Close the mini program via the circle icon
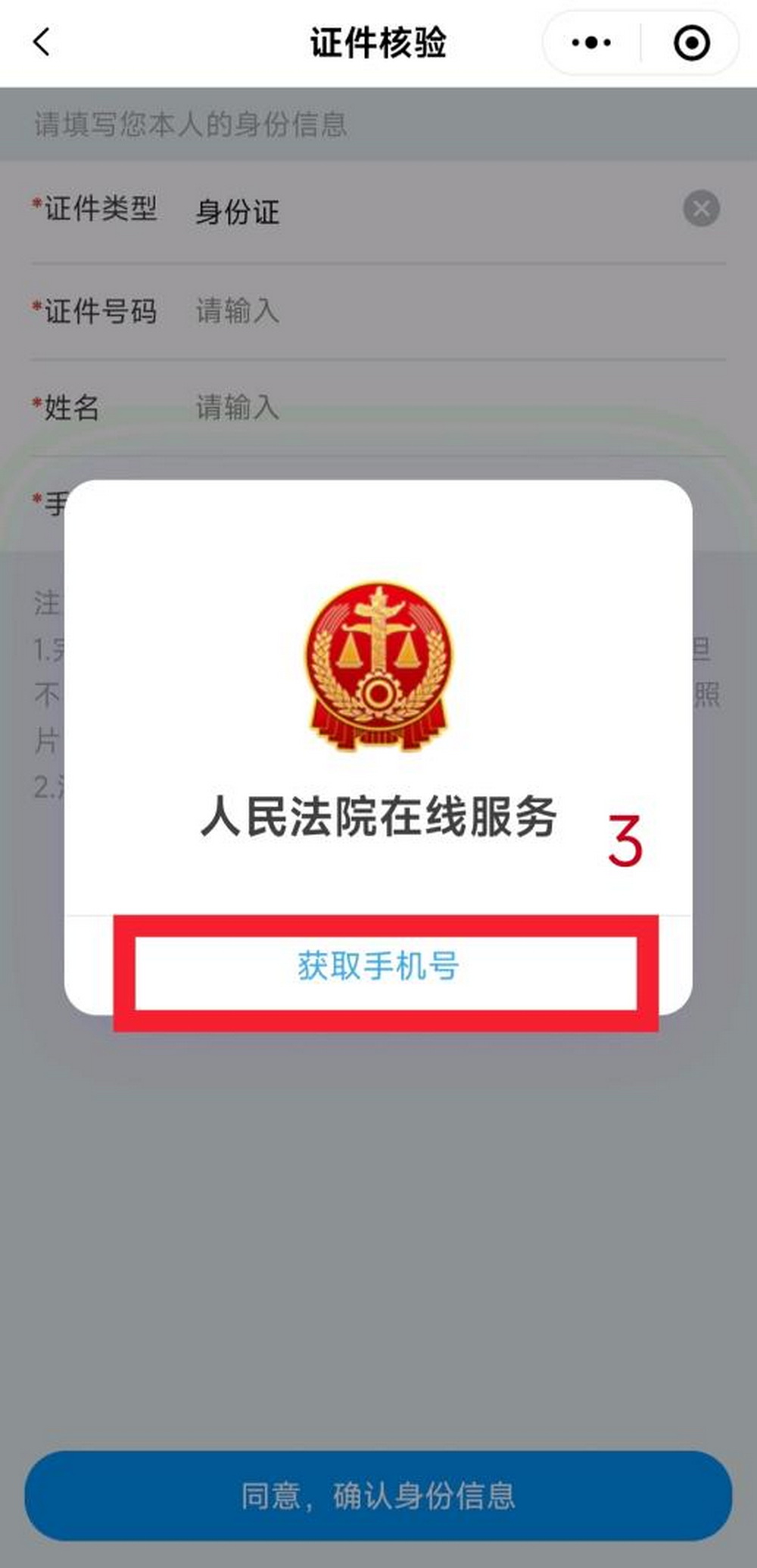The image size is (757, 1568). tap(691, 42)
